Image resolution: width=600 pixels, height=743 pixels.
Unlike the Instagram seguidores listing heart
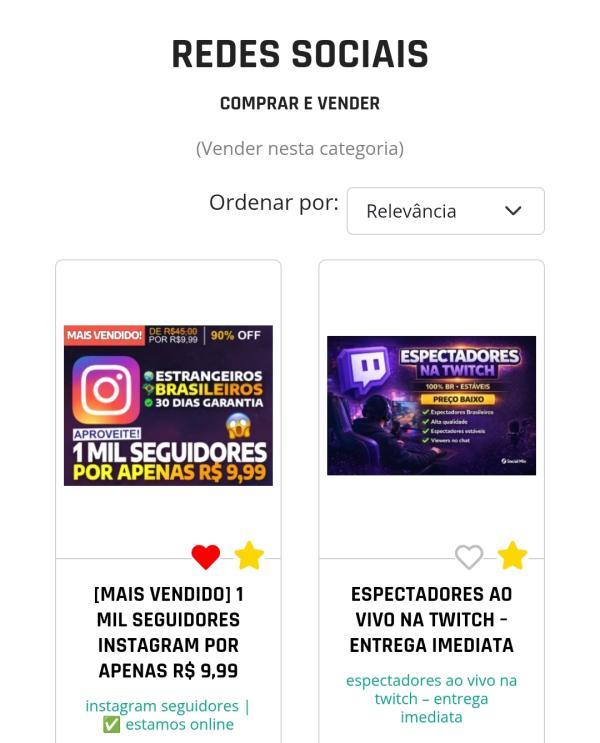tap(205, 557)
